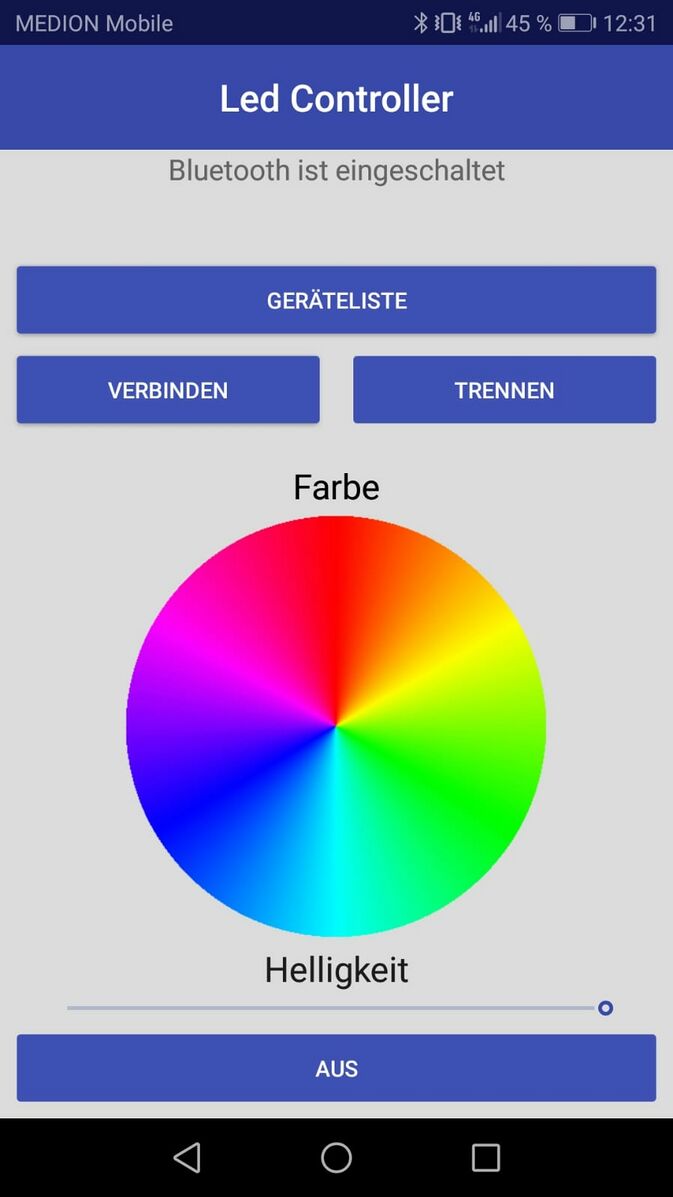Go back using the system back button

point(187,1157)
